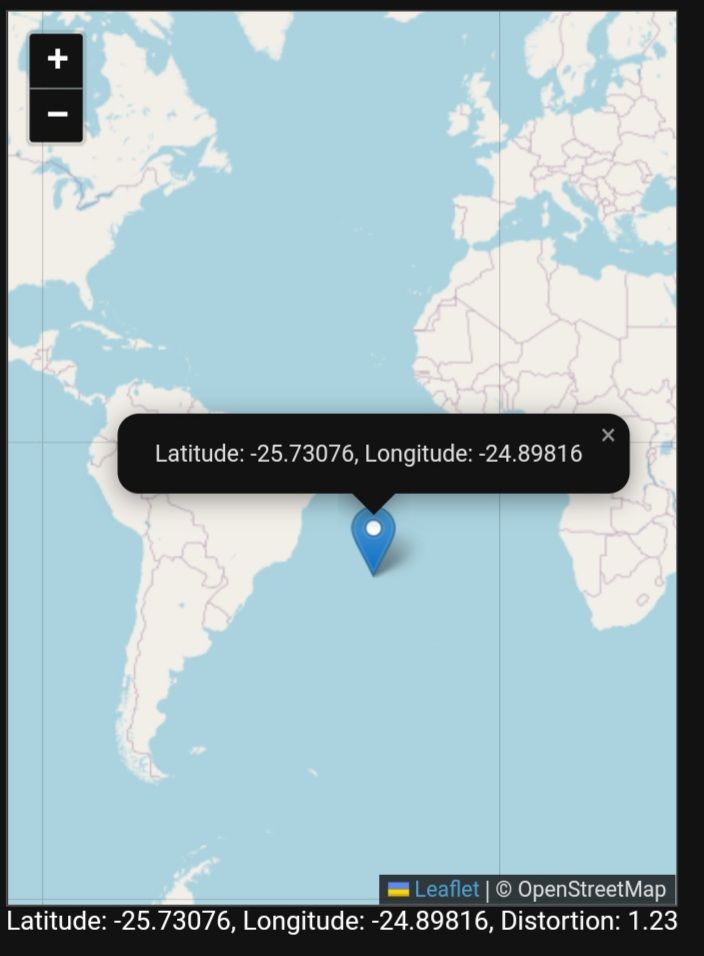704x956 pixels.
Task: Tap the blue location marker
Action: point(373,538)
